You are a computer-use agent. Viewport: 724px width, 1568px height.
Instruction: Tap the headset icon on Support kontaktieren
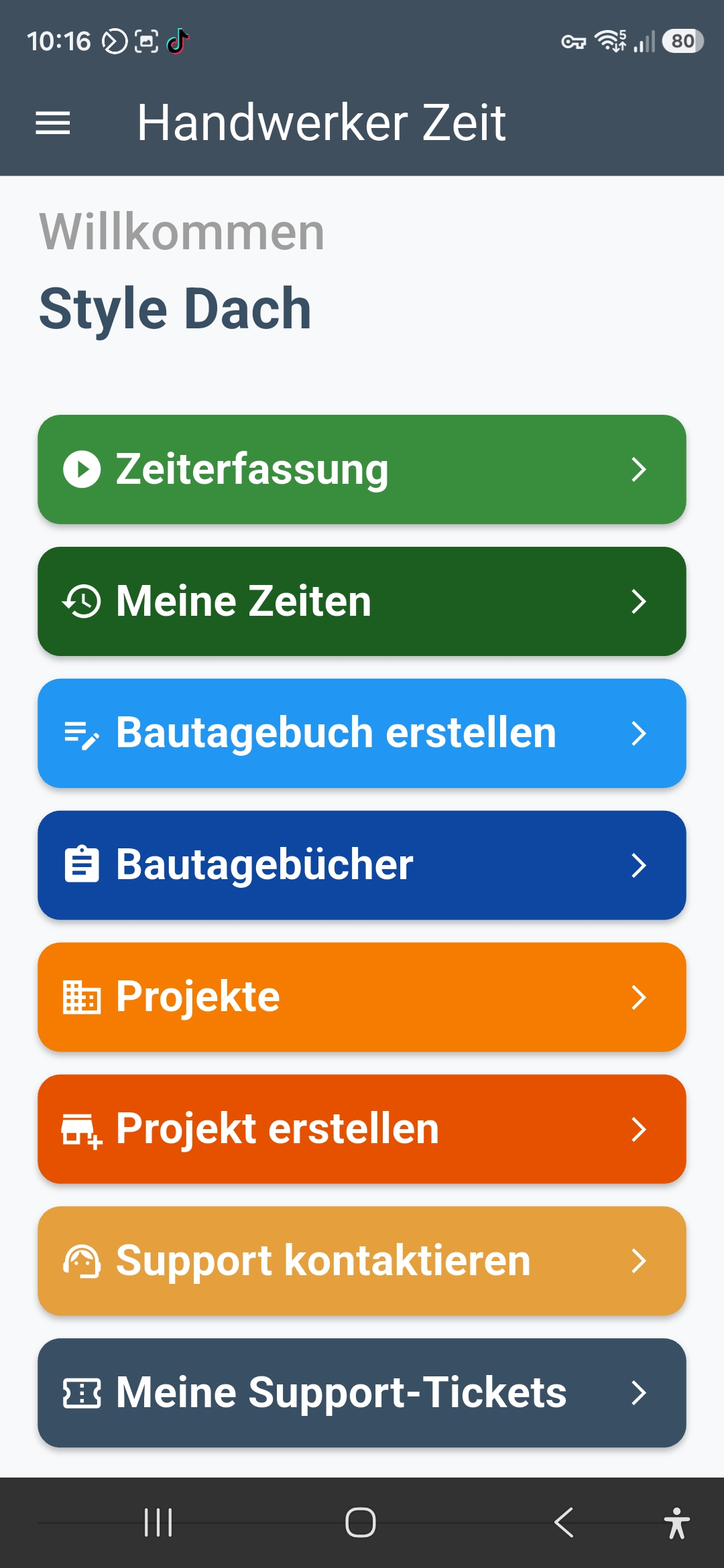coord(82,1260)
